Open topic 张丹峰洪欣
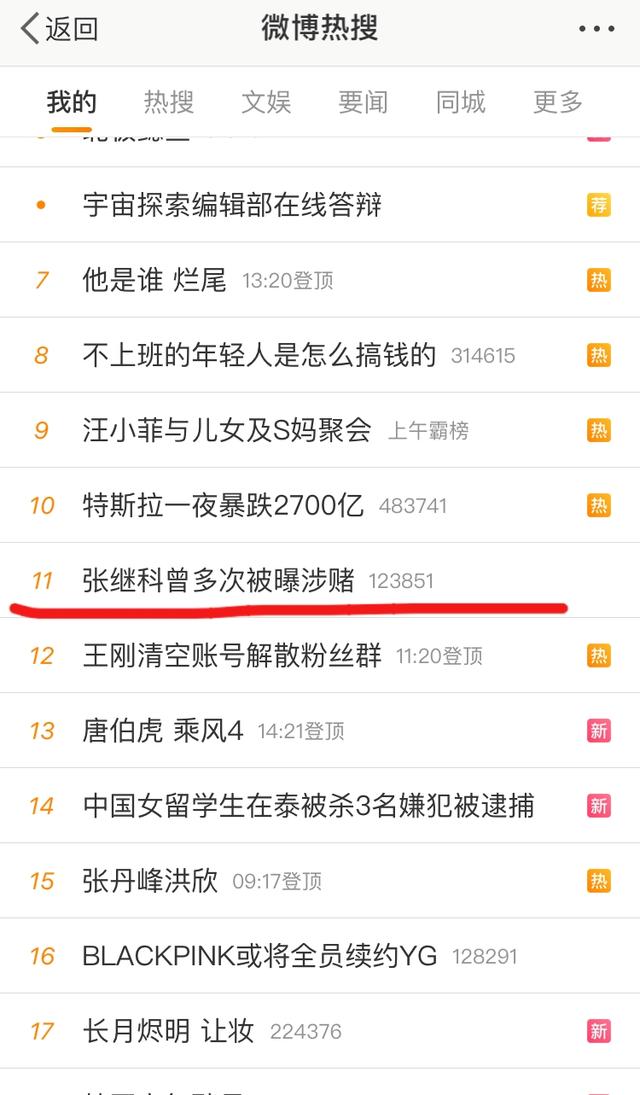 (x=150, y=881)
